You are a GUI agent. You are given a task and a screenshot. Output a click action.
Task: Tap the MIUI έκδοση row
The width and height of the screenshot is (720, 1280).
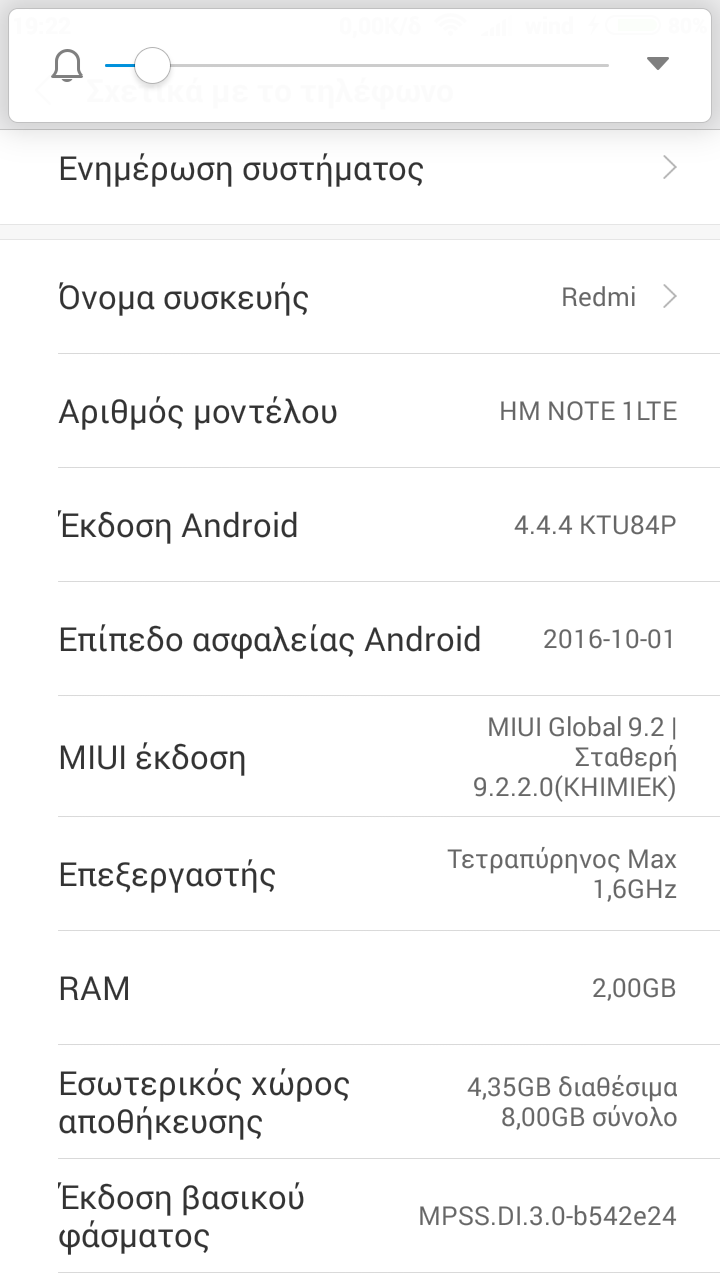coord(360,757)
